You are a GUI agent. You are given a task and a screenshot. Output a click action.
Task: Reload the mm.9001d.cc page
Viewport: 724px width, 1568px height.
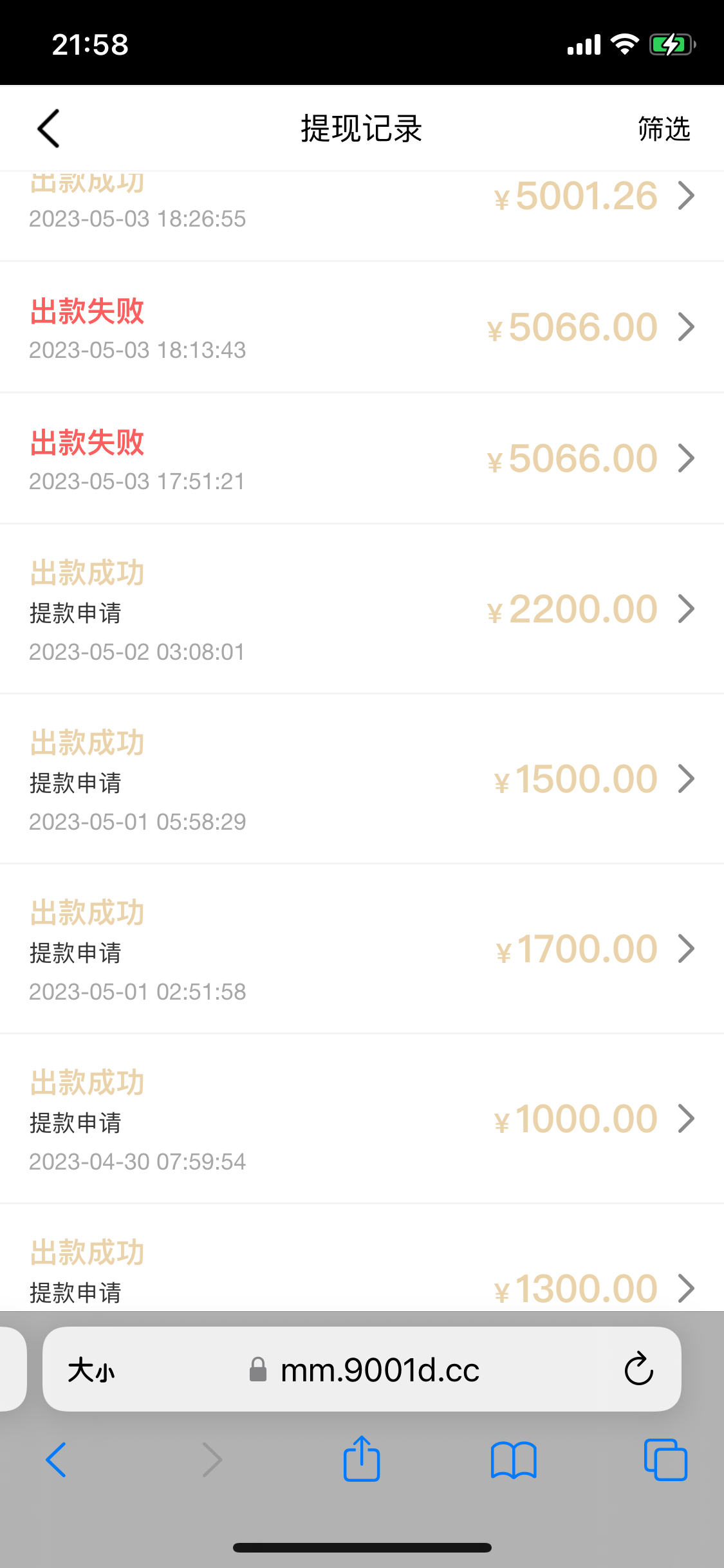pos(638,1369)
